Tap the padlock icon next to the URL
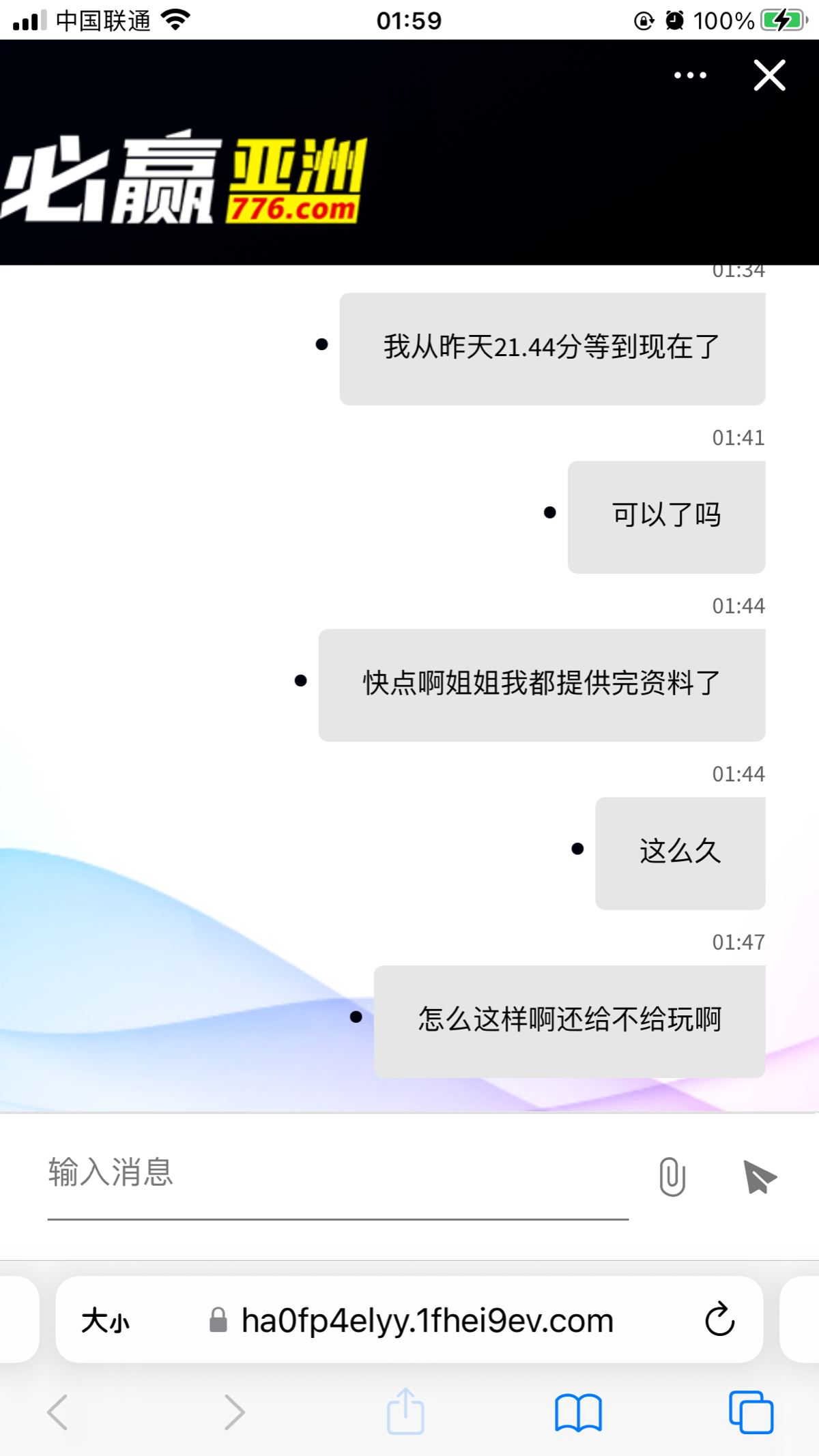 pyautogui.click(x=218, y=1320)
